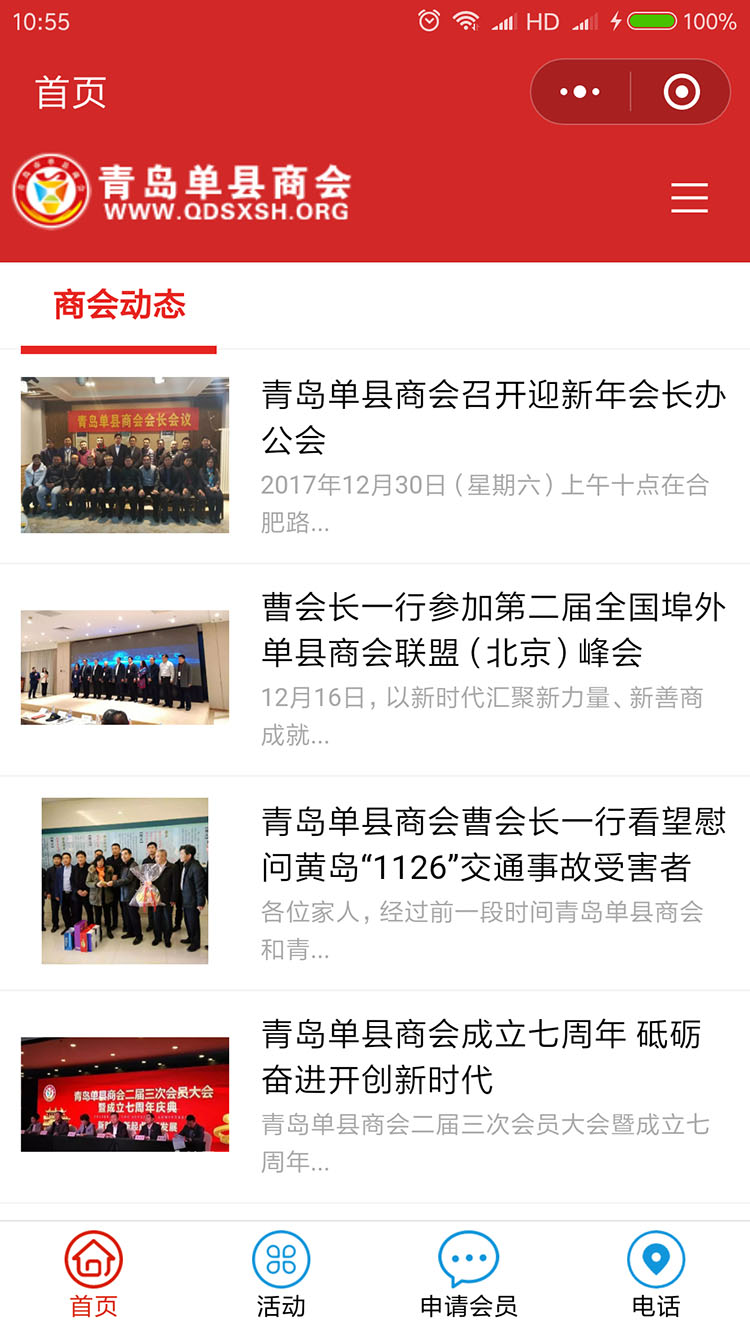Tap the circular capsule close button top right
The height and width of the screenshot is (1333, 750).
[x=682, y=91]
